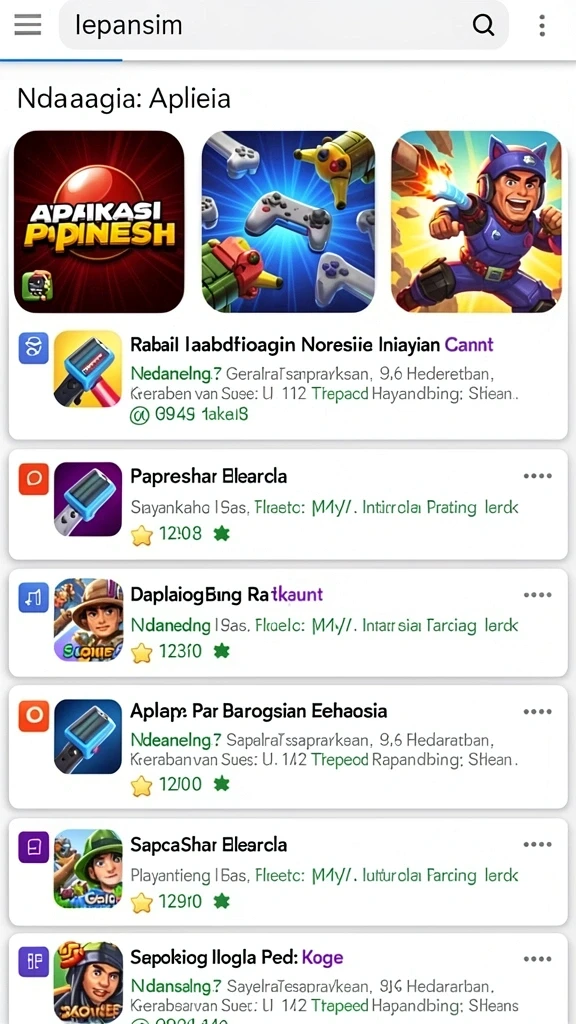The height and width of the screenshot is (1024, 576).
Task: Show more options for DaplaiogBing Ratkaunt
Action: click(x=537, y=595)
